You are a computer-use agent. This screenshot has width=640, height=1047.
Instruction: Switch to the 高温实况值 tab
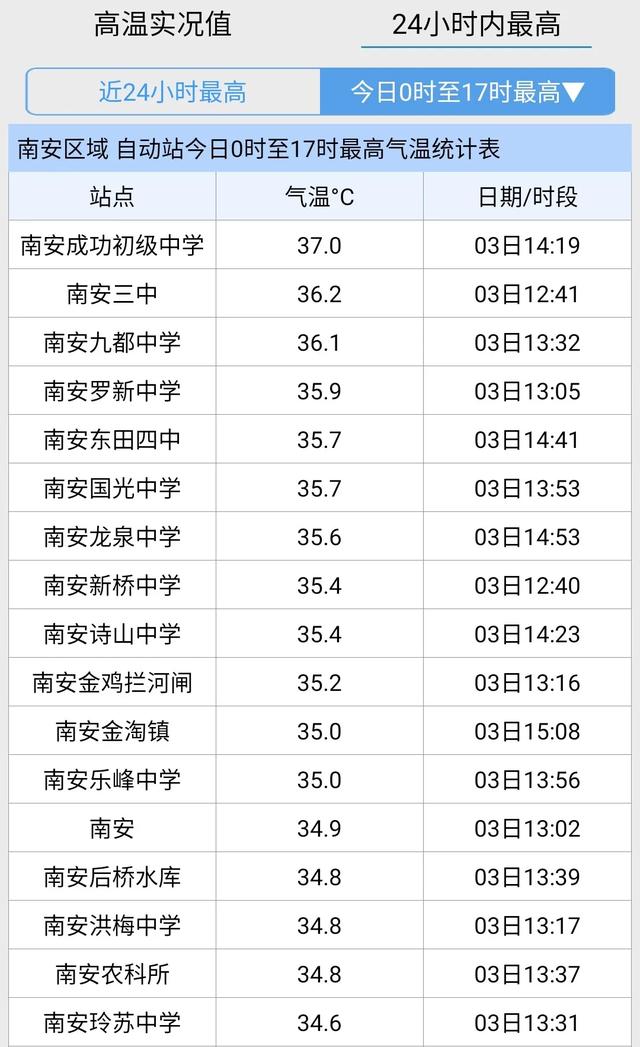162,25
